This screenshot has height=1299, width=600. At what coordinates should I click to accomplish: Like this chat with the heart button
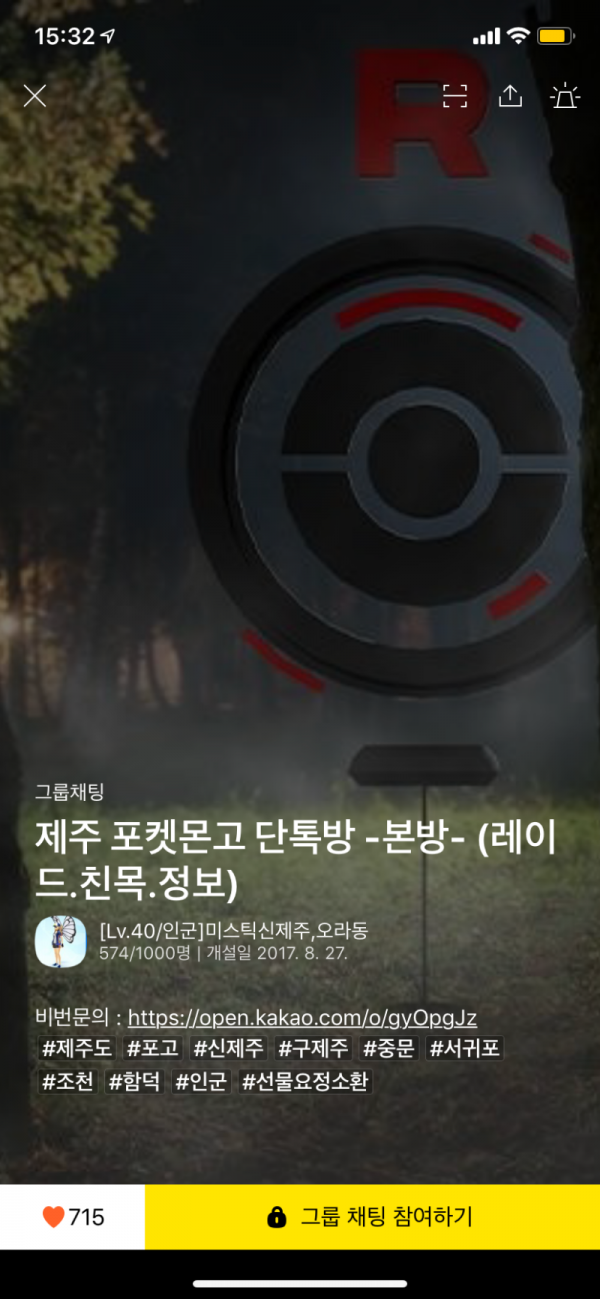click(72, 1217)
